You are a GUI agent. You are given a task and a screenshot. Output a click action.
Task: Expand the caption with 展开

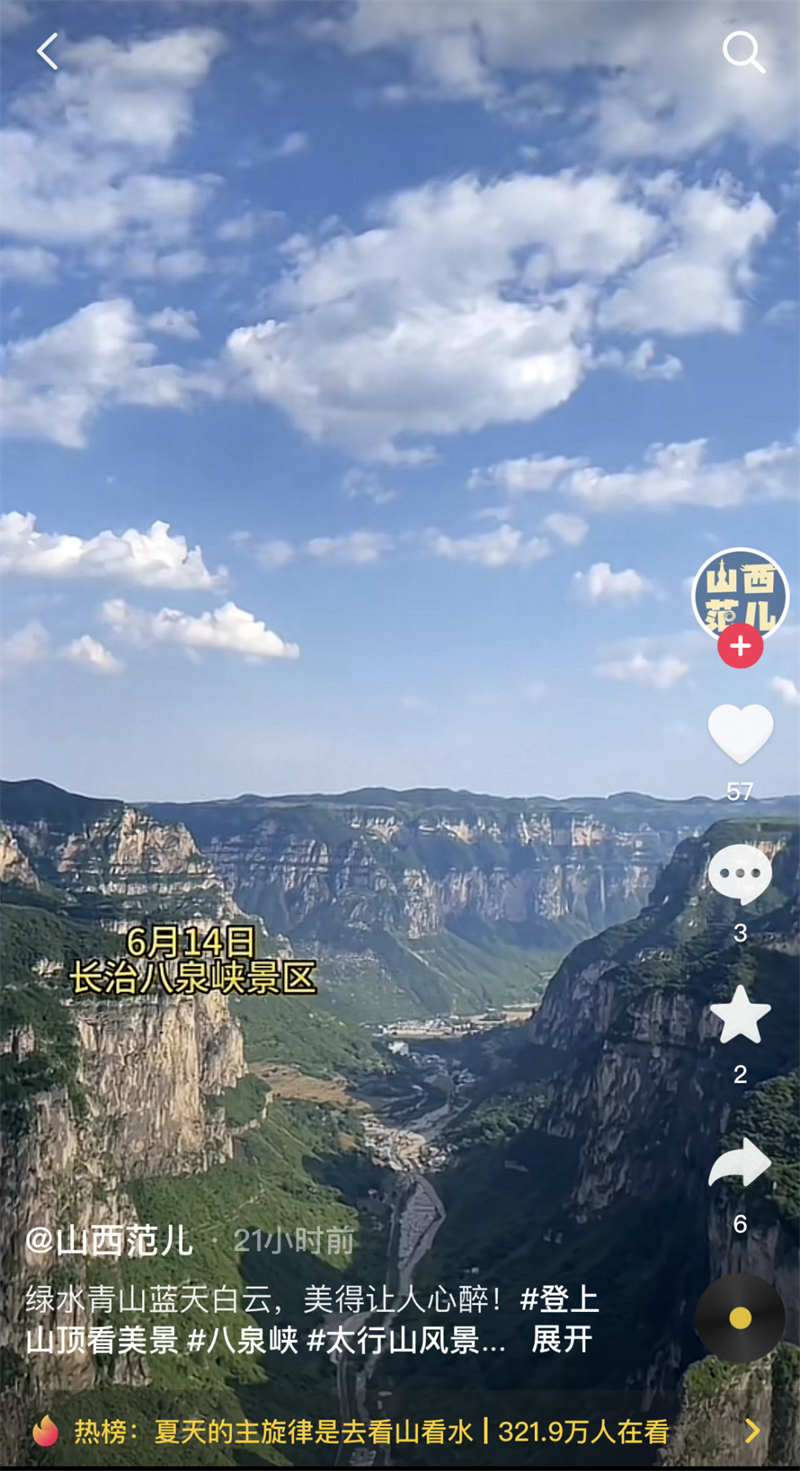(562, 1339)
